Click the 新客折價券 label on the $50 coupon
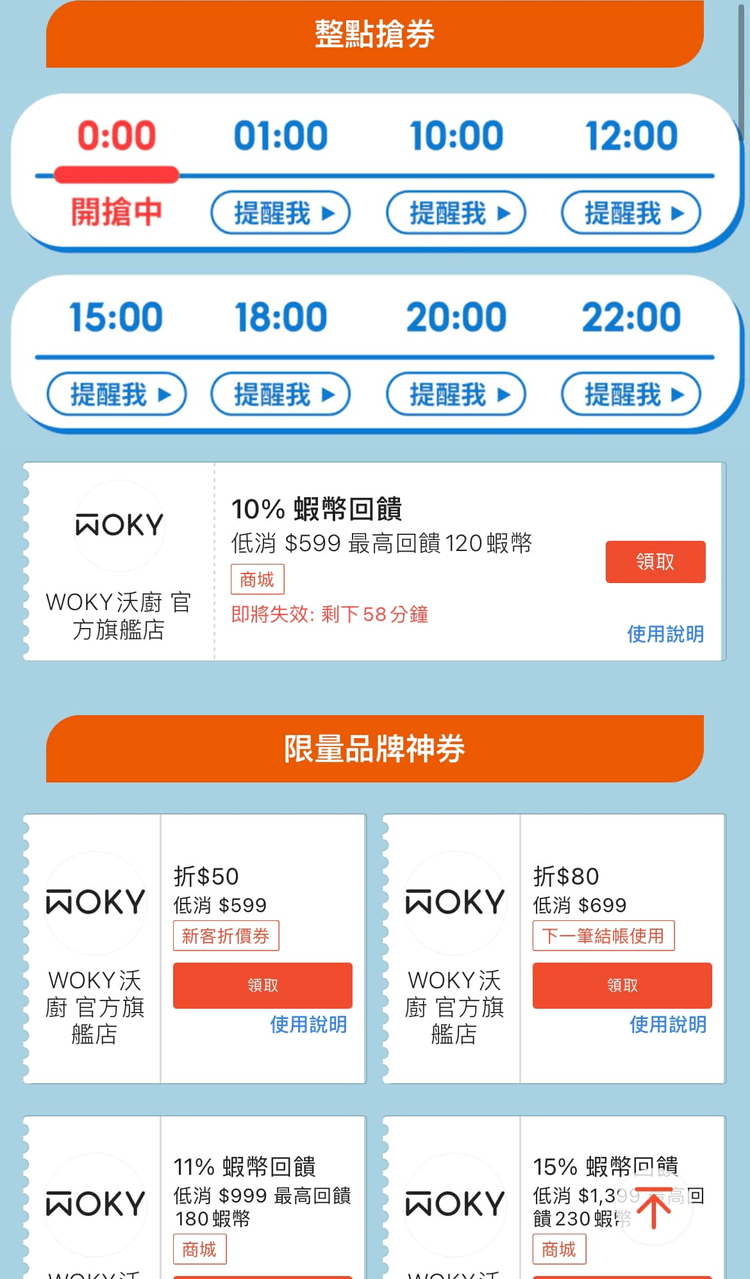This screenshot has width=750, height=1279. 225,936
